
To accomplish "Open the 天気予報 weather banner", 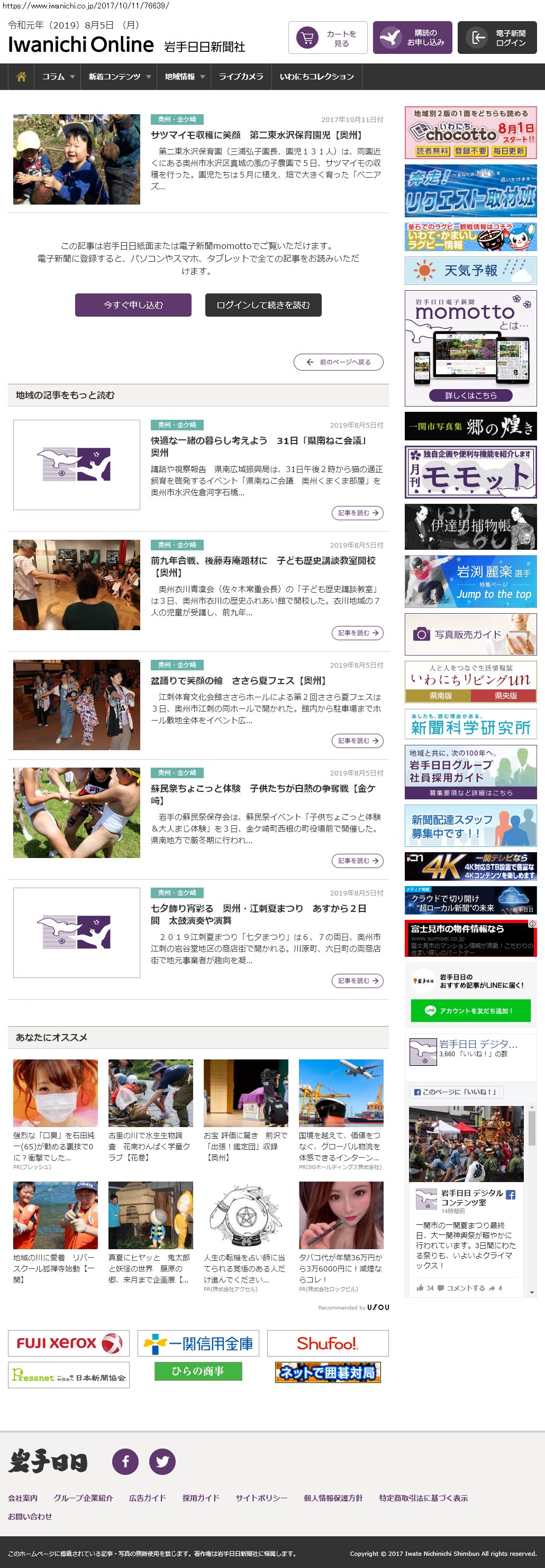I will tap(470, 271).
